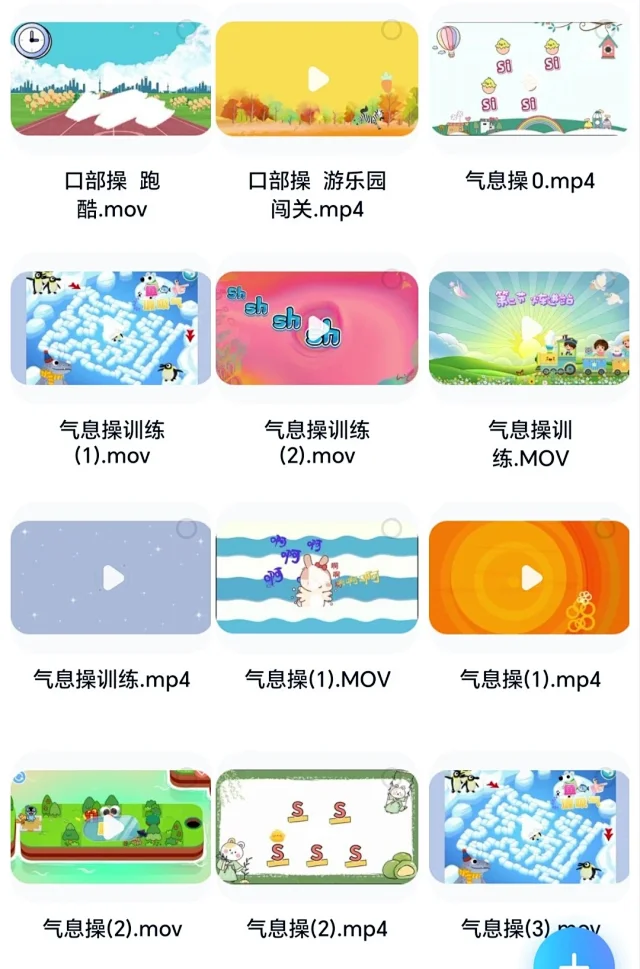Open 气息操训练(1).mov video
Image resolution: width=640 pixels, height=969 pixels.
point(111,328)
